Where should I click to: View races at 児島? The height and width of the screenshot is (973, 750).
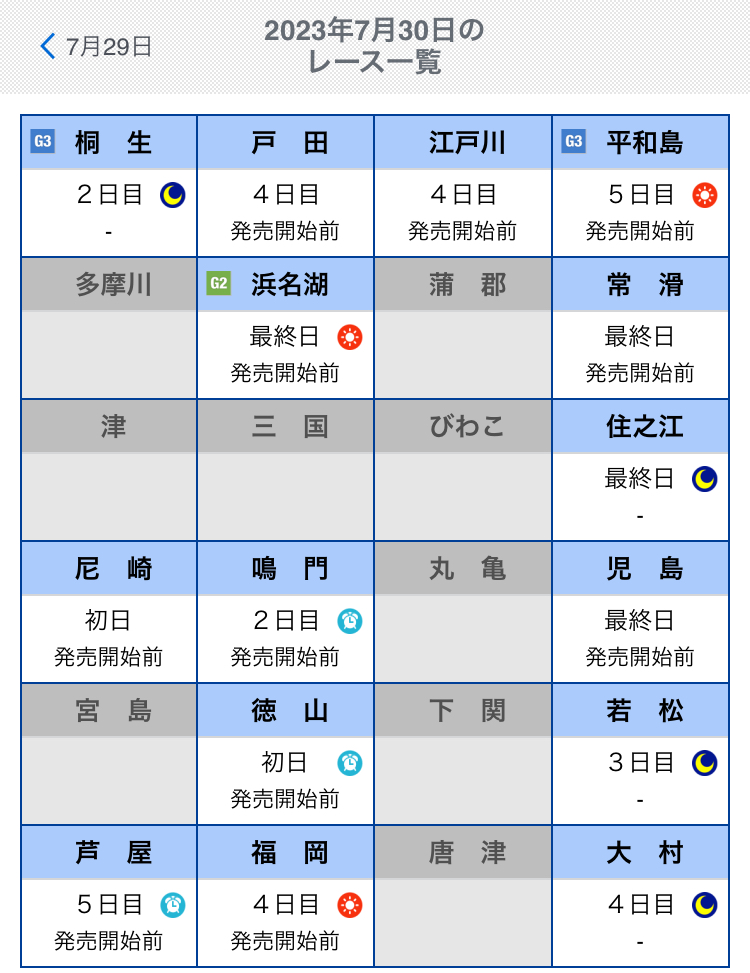pyautogui.click(x=640, y=612)
